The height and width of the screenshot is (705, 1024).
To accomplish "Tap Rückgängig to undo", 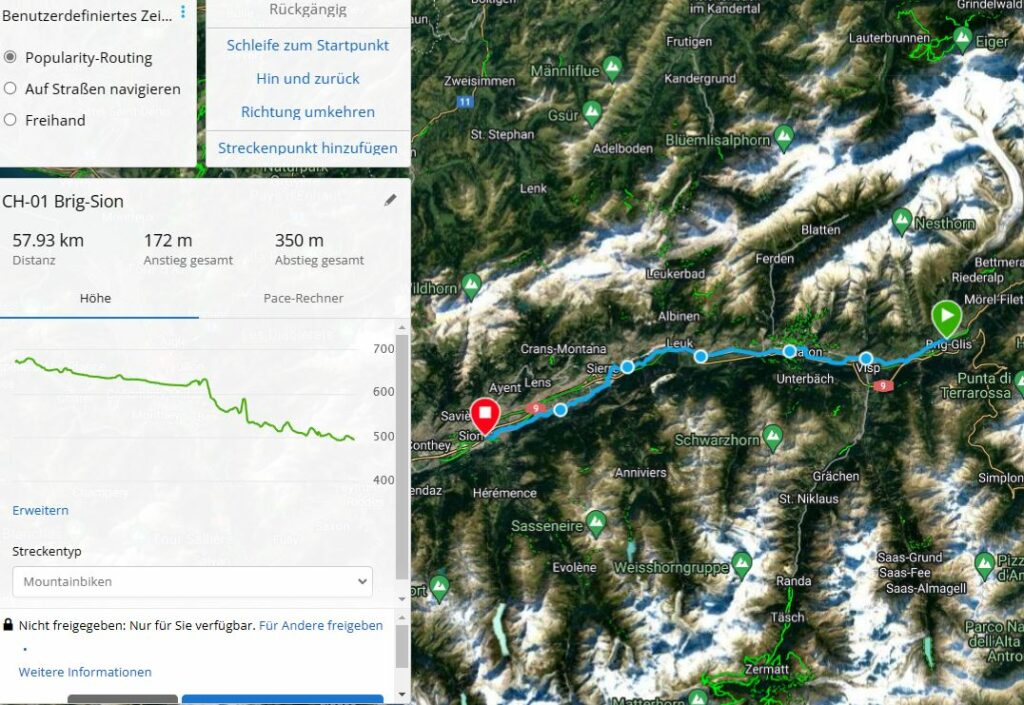I will coord(307,9).
